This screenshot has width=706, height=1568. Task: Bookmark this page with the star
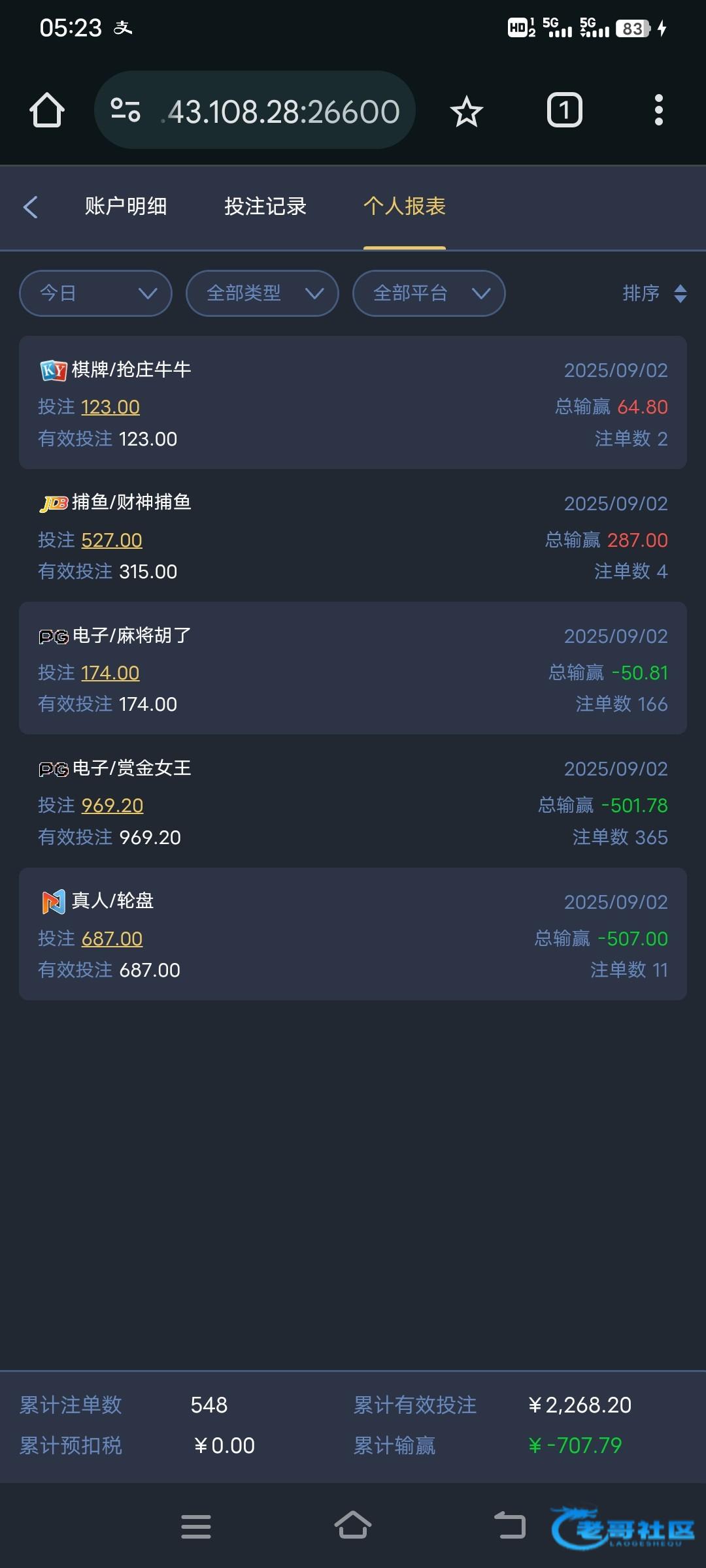(x=467, y=110)
